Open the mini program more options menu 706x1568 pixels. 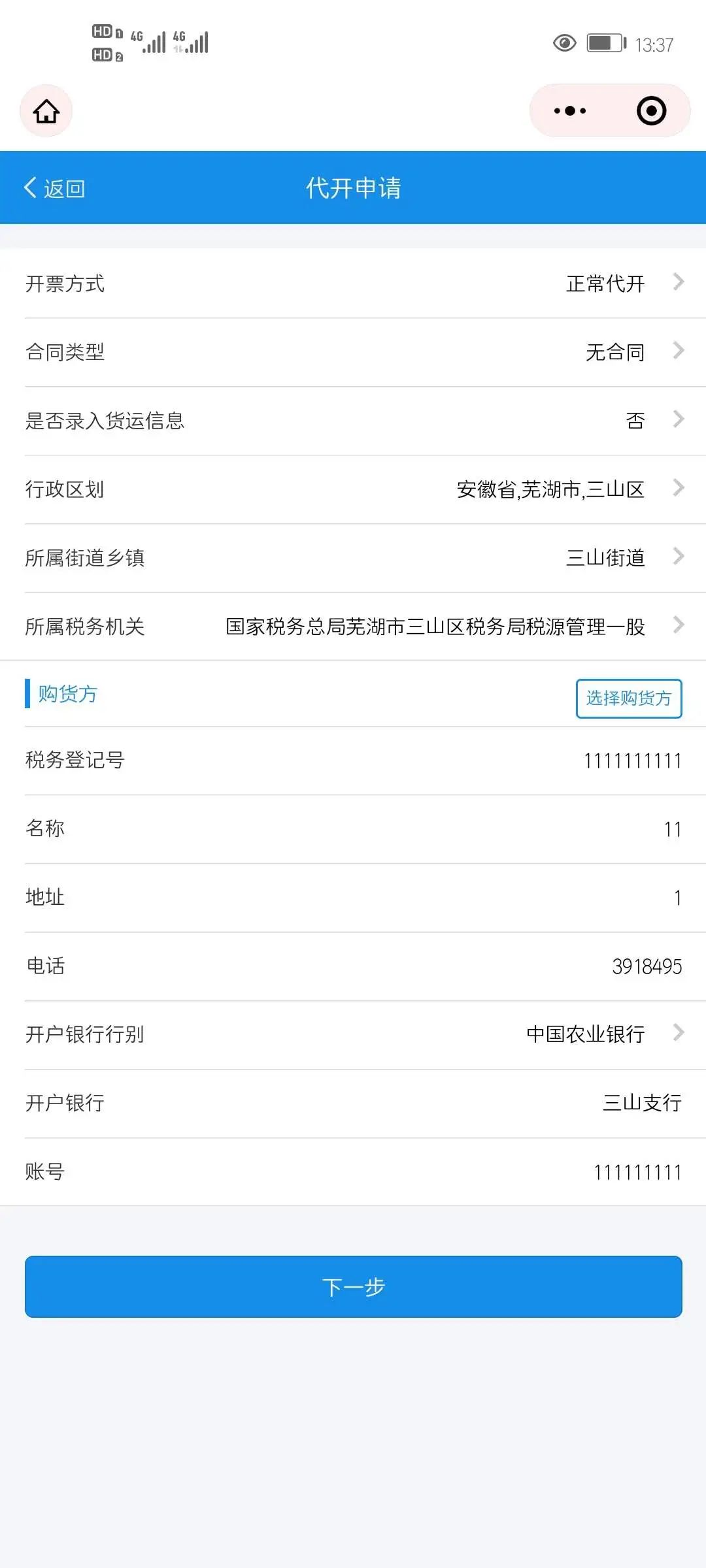click(570, 111)
